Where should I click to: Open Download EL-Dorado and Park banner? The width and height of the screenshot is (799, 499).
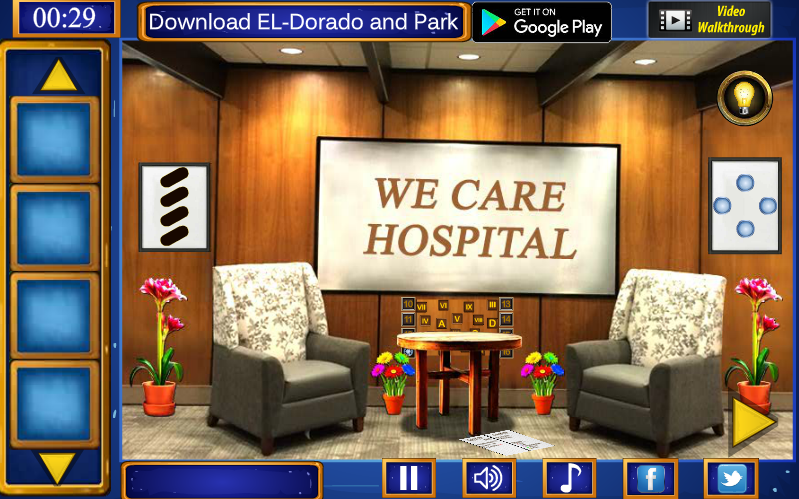pyautogui.click(x=303, y=21)
